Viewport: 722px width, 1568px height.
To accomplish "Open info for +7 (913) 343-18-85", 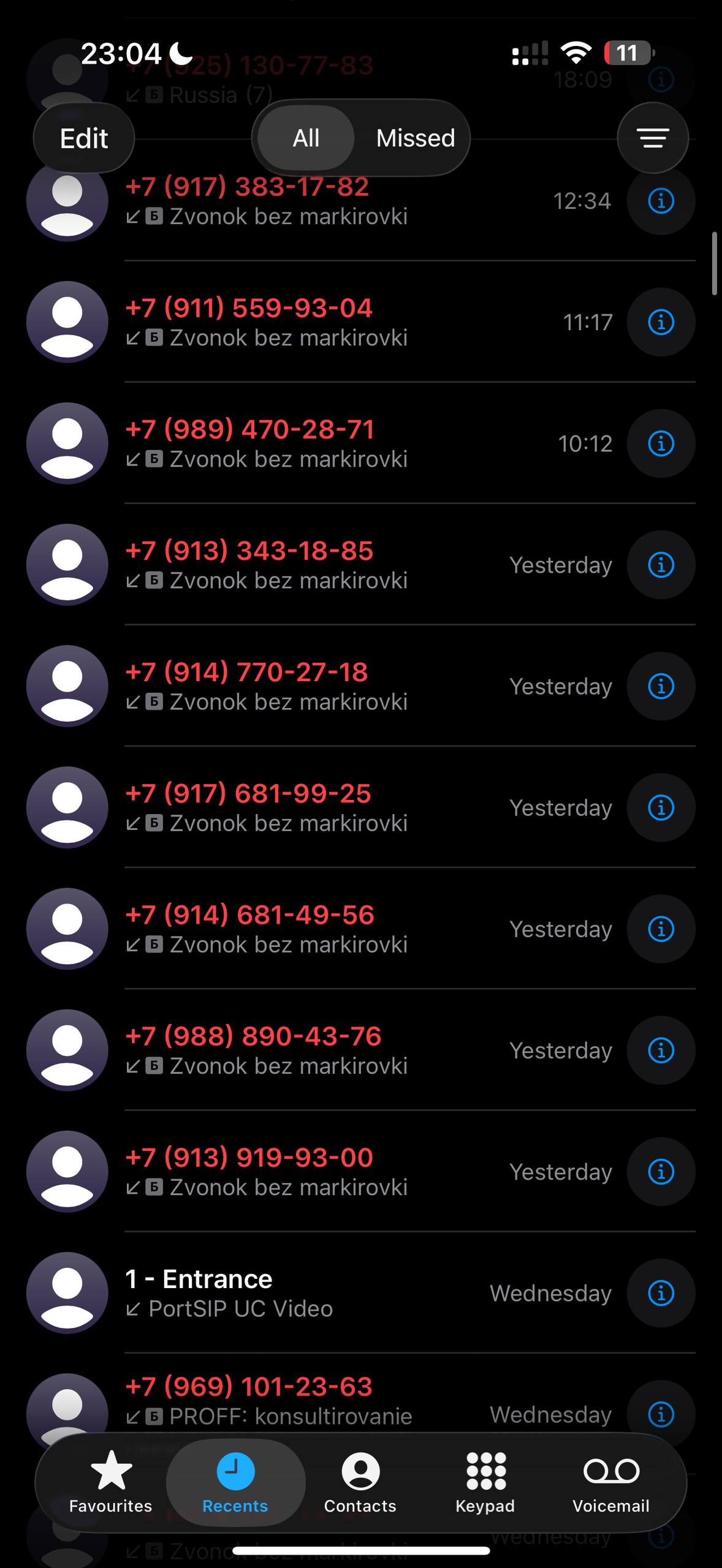I will 661,565.
